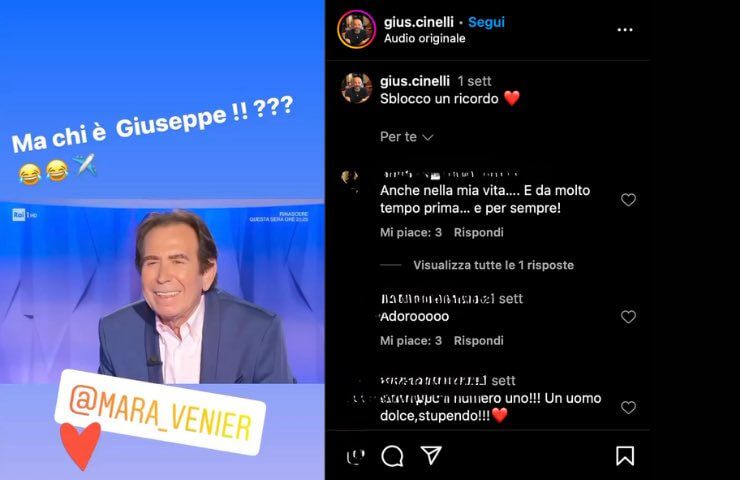Like the 'Adorooooo' comment
740x480 pixels.
tap(628, 317)
